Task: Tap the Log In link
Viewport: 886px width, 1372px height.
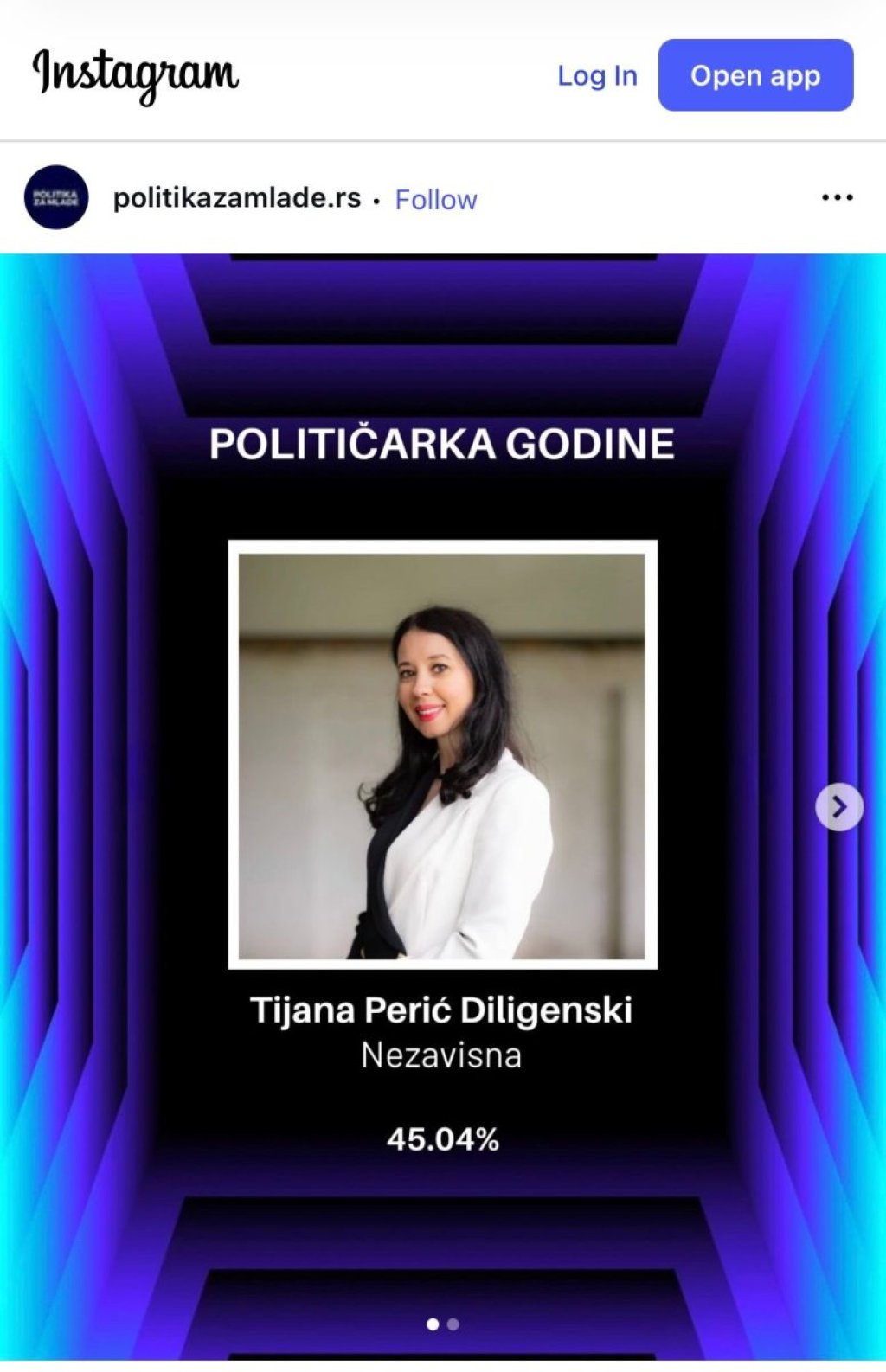Action: (597, 76)
